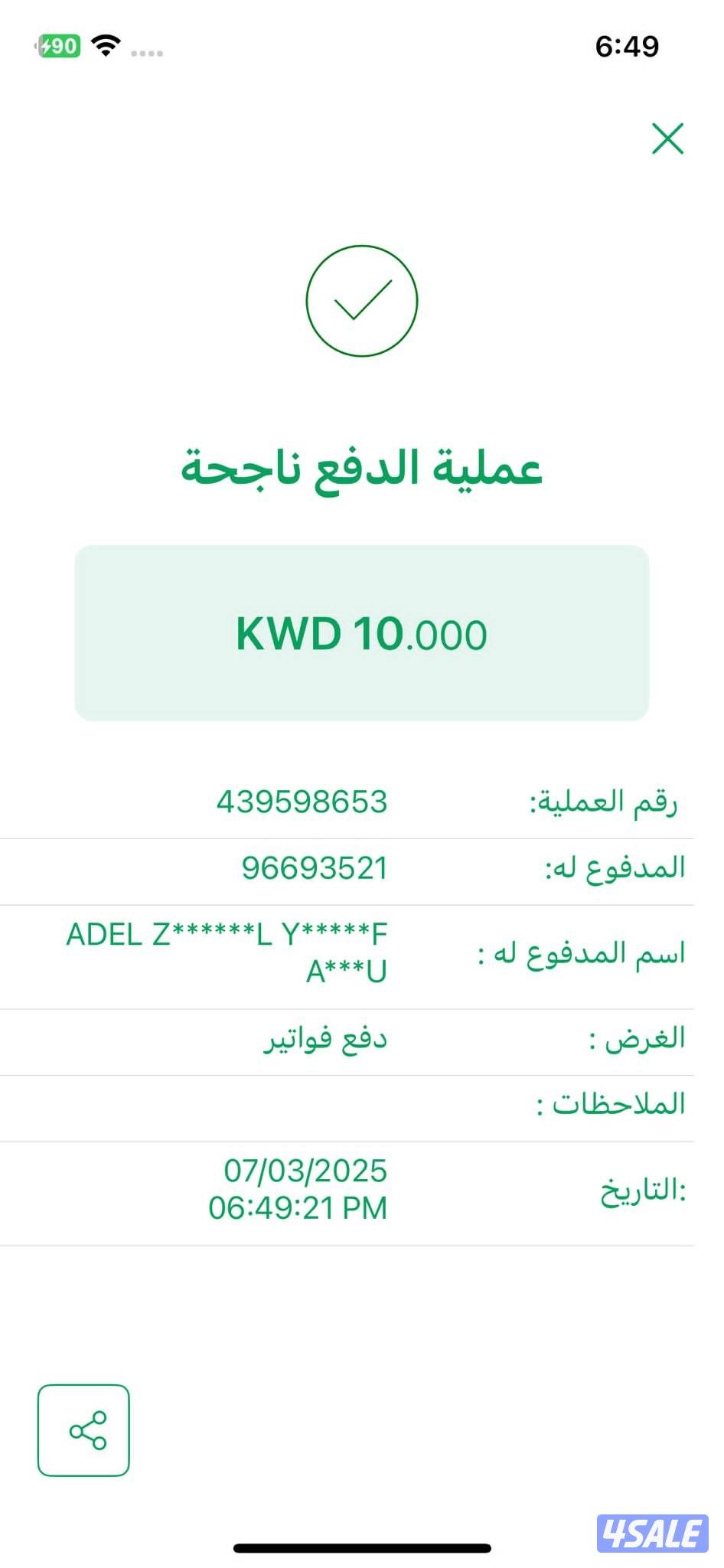
Task: Tap the payee number 96693521
Action: (x=315, y=869)
